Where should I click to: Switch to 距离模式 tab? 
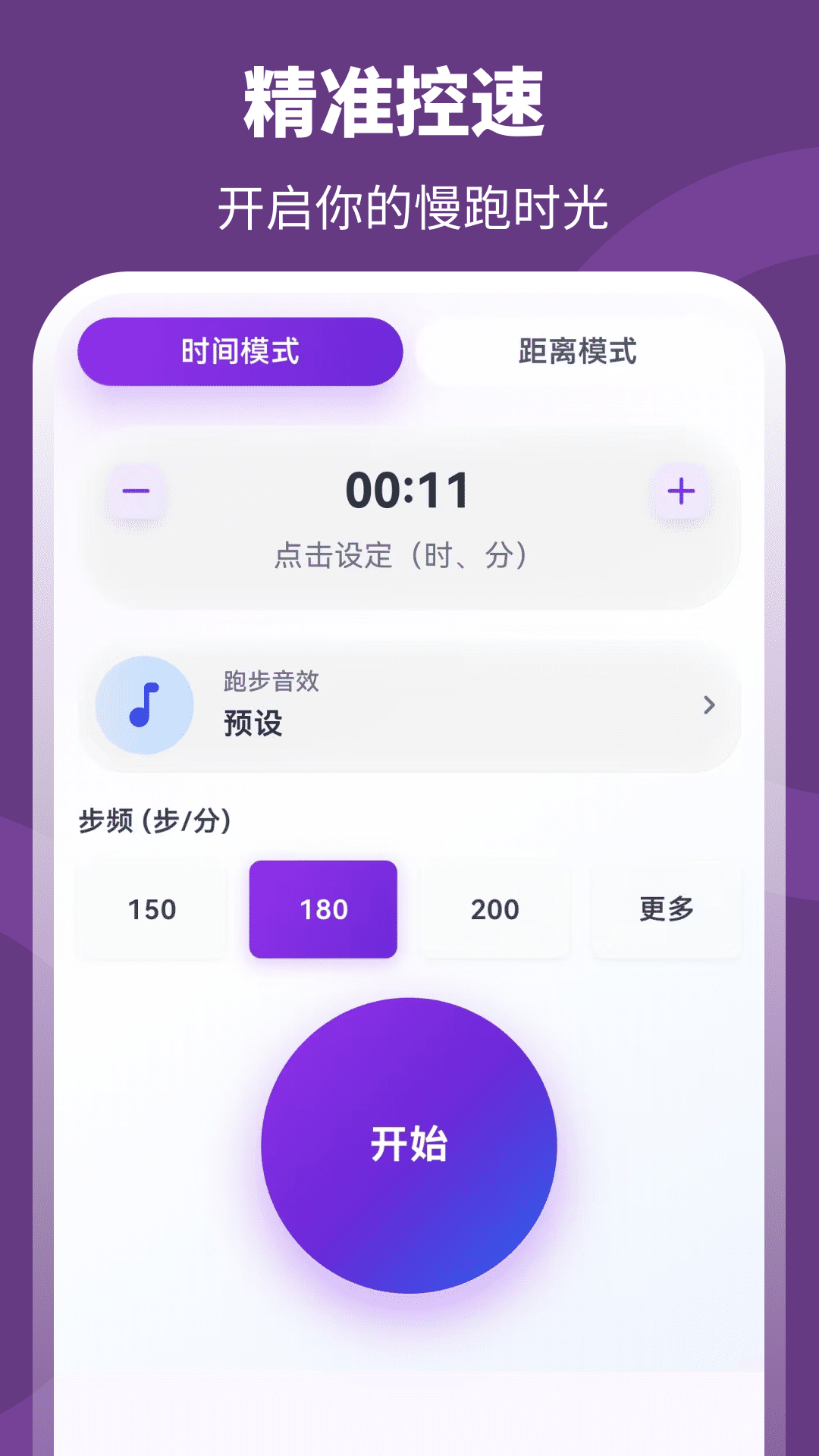click(578, 350)
